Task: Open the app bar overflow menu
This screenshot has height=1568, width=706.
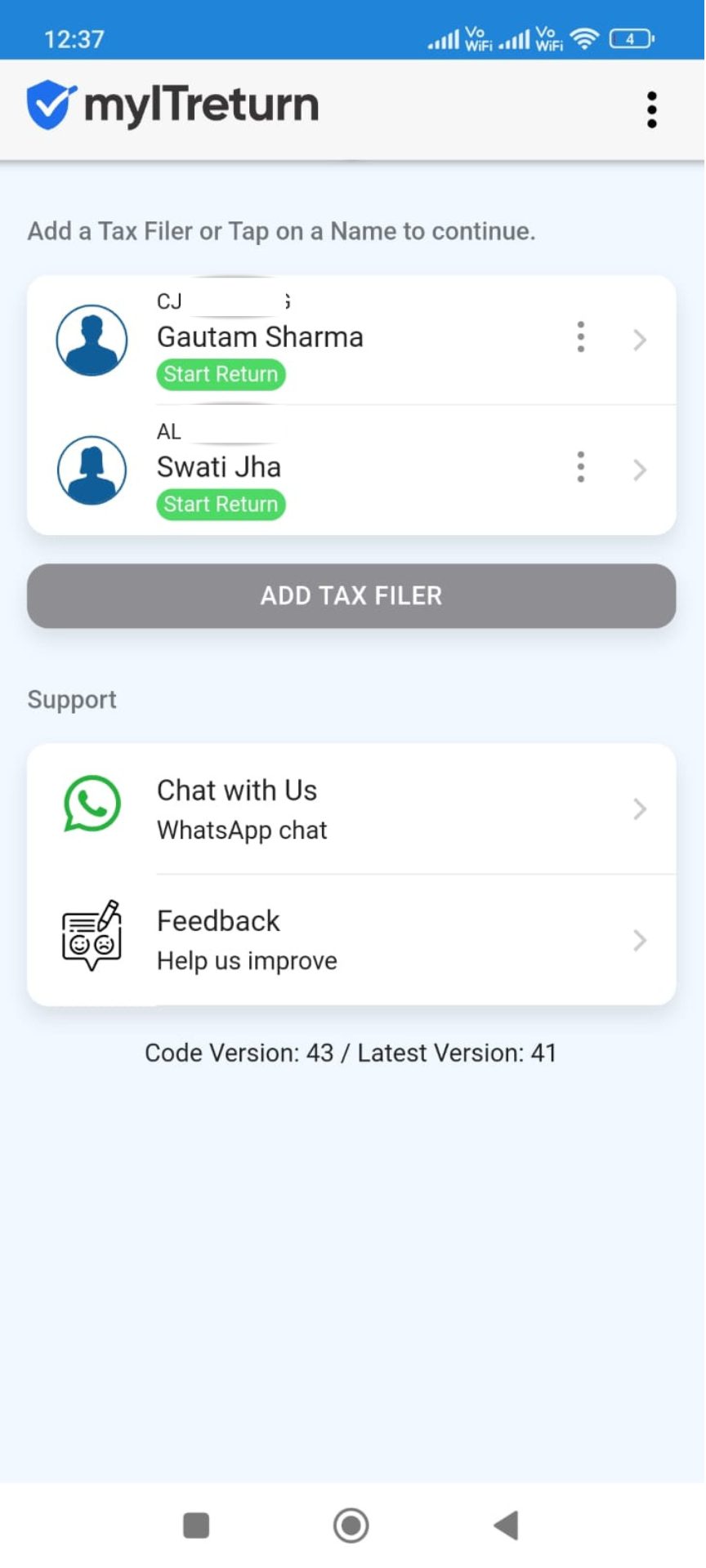Action: (652, 109)
